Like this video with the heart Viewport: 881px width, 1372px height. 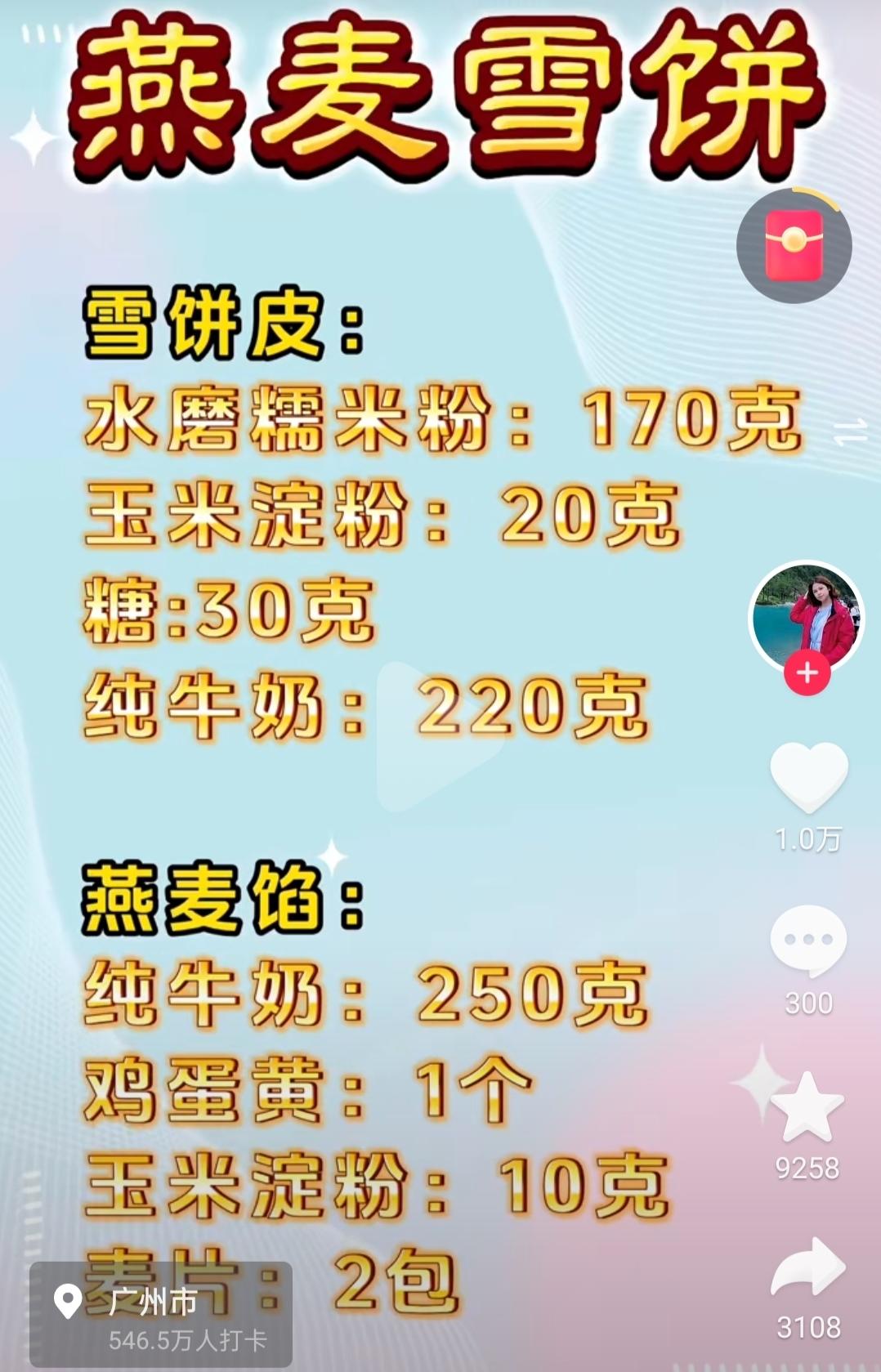tap(808, 777)
